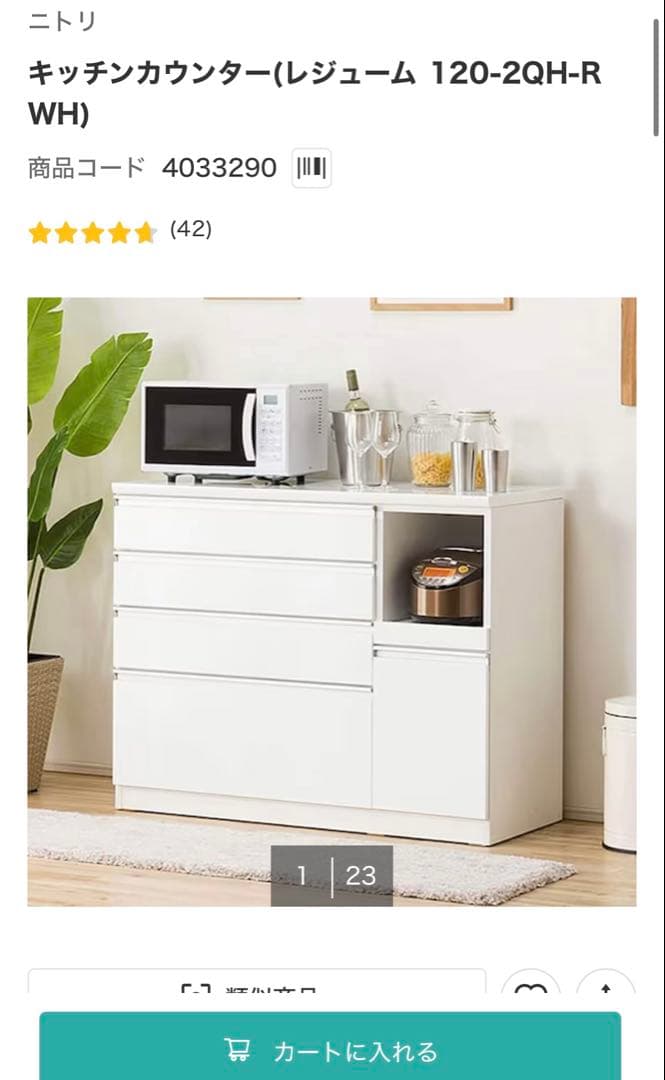This screenshot has width=665, height=1080.
Task: Open the kitchen counter product photo
Action: [x=331, y=600]
